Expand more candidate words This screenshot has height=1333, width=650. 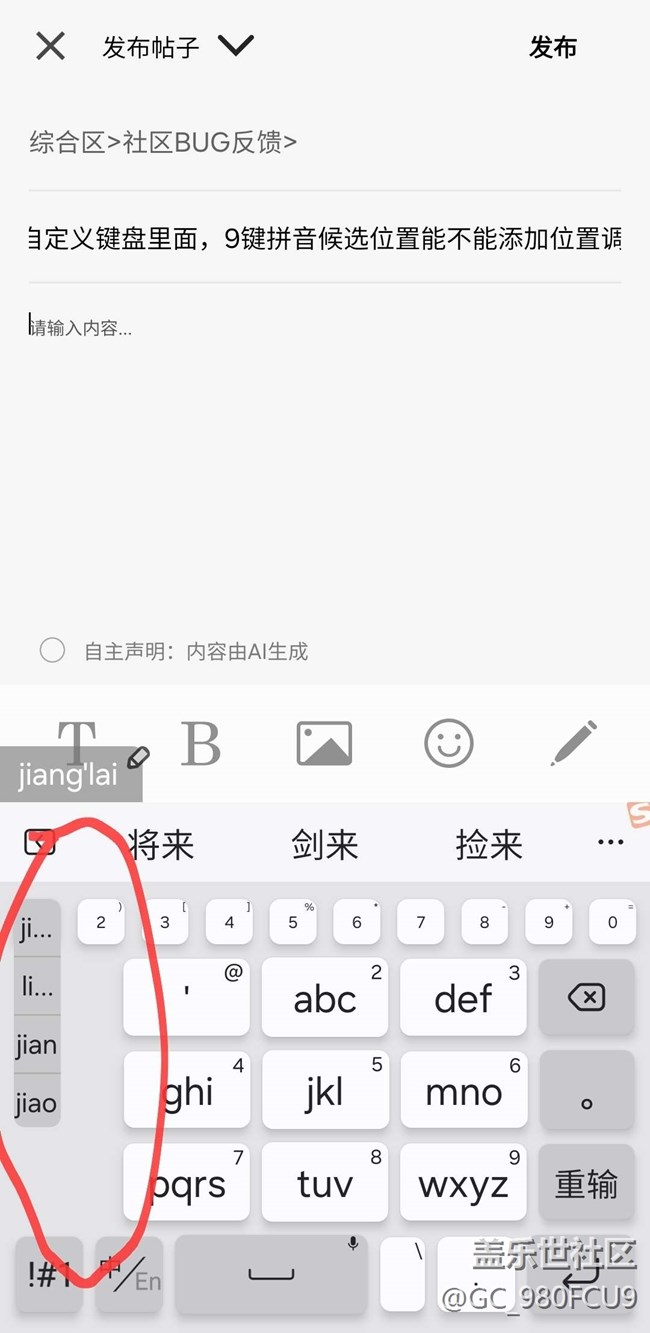click(610, 843)
